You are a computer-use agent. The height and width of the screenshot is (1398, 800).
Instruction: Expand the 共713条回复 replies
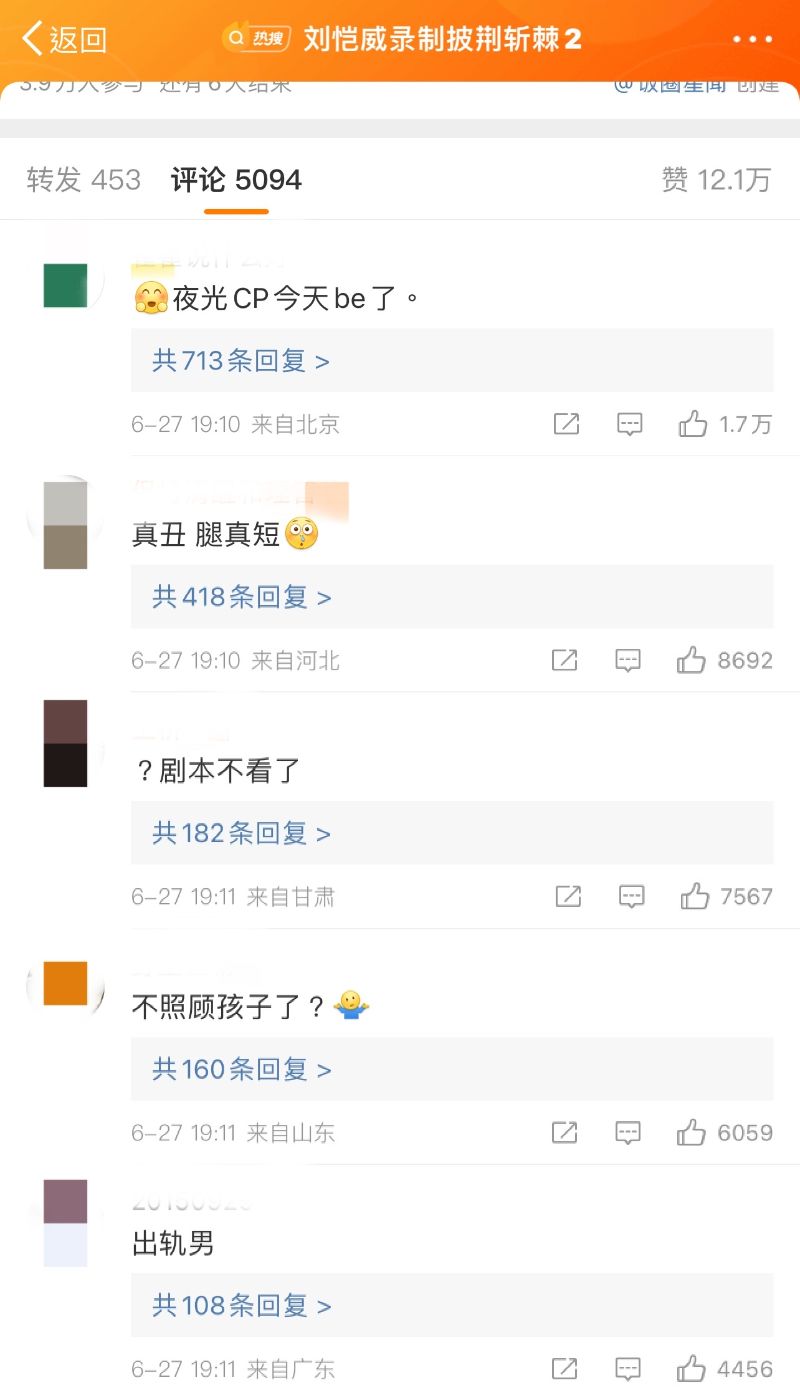[x=241, y=361]
